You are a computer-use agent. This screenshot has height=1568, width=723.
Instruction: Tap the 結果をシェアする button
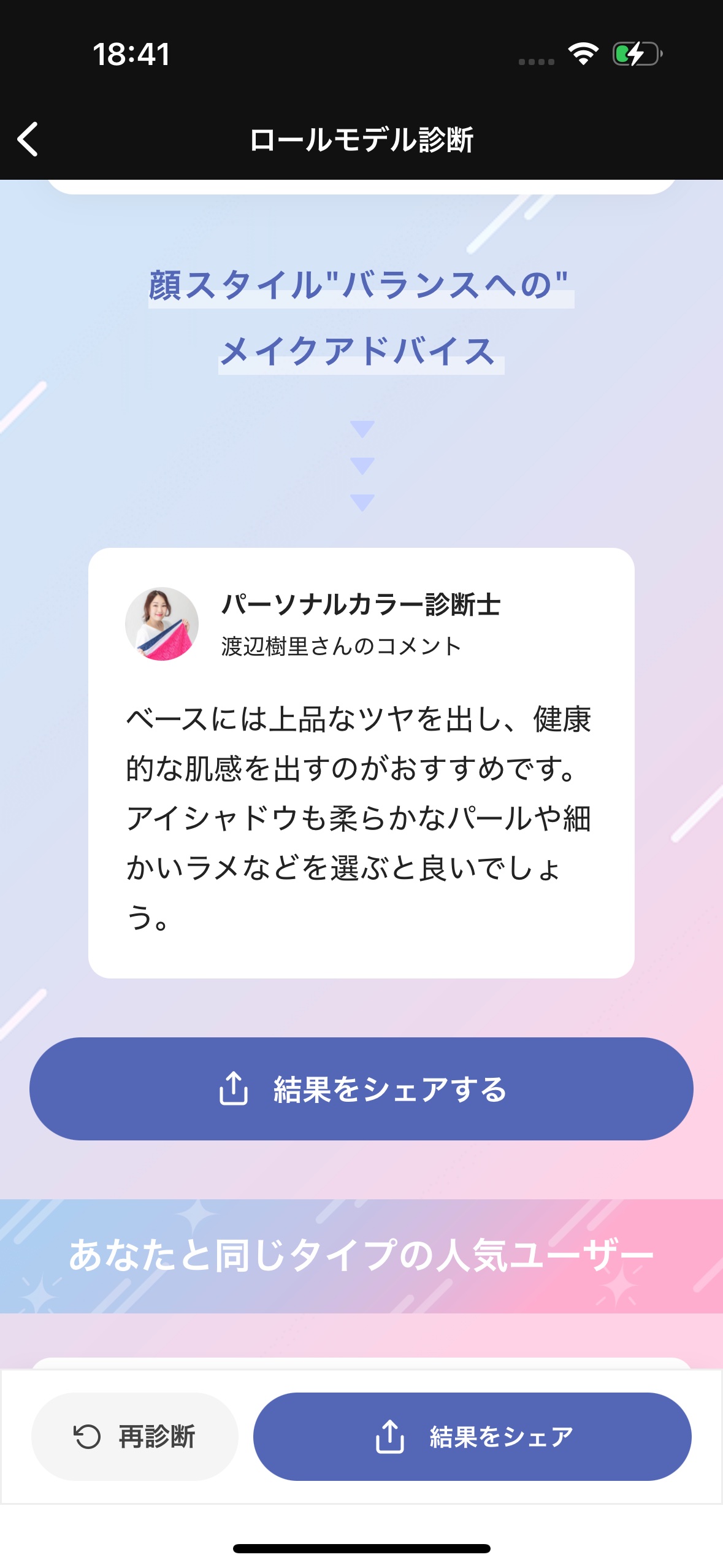click(x=361, y=1089)
